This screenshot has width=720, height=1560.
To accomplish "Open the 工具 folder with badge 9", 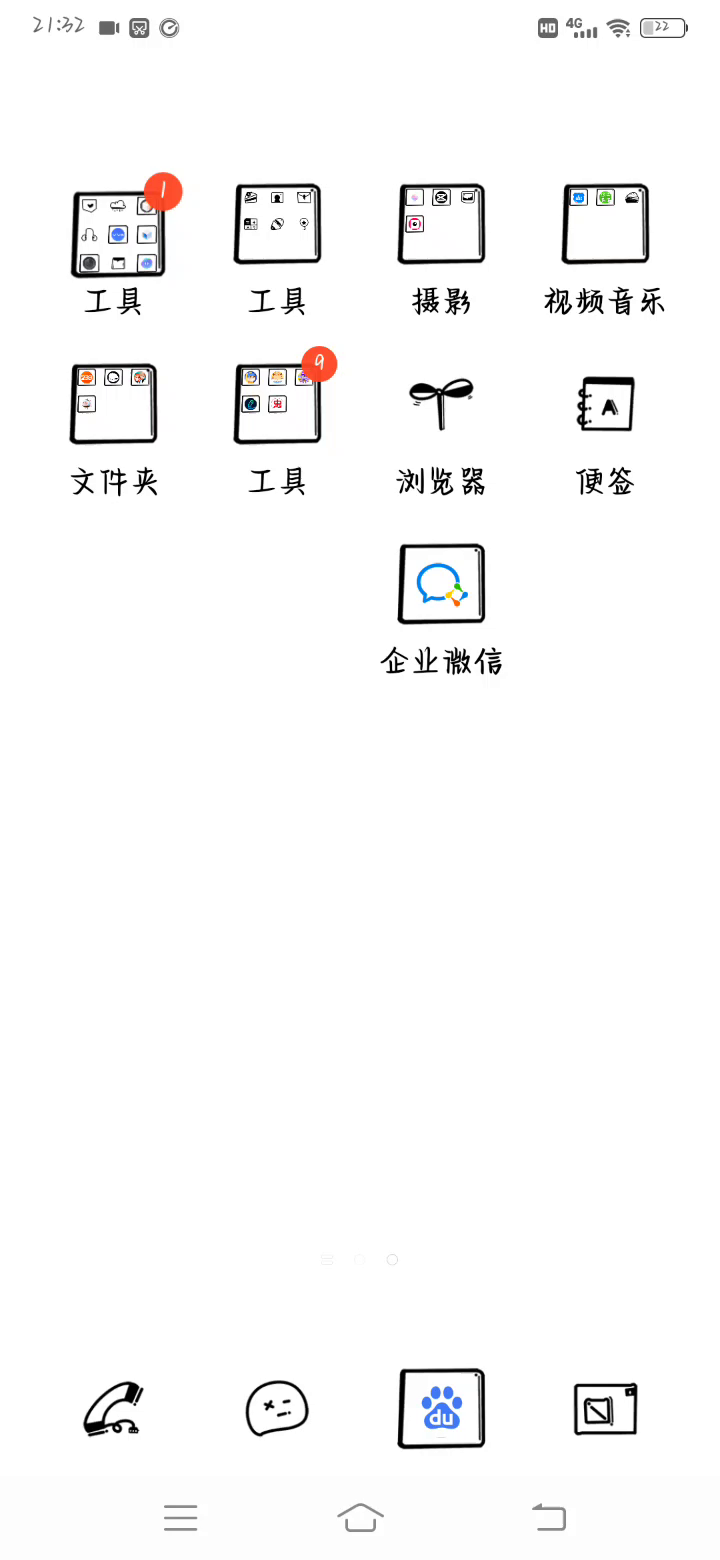I will [277, 403].
